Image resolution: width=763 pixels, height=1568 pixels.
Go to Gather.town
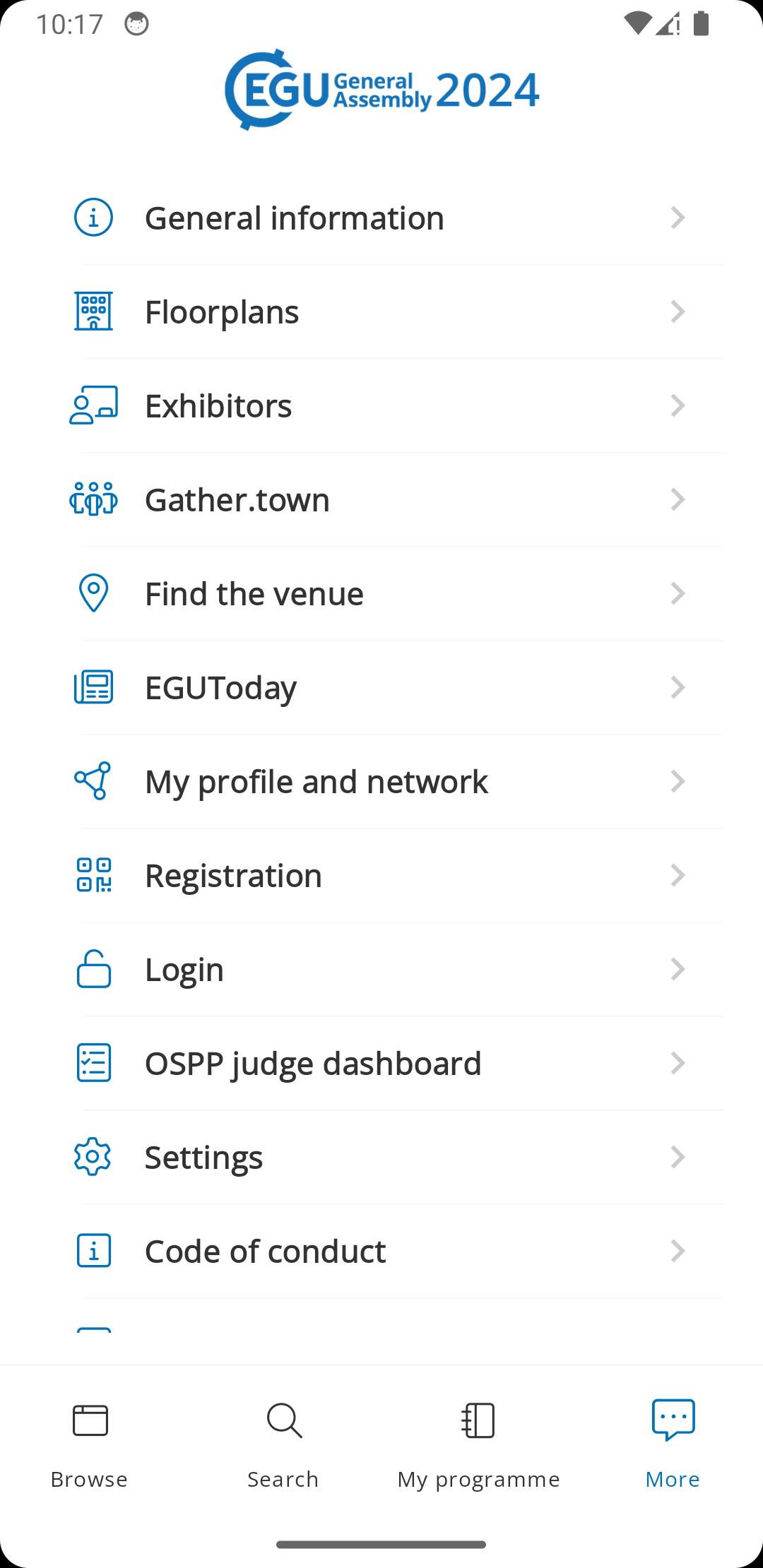[x=381, y=499]
